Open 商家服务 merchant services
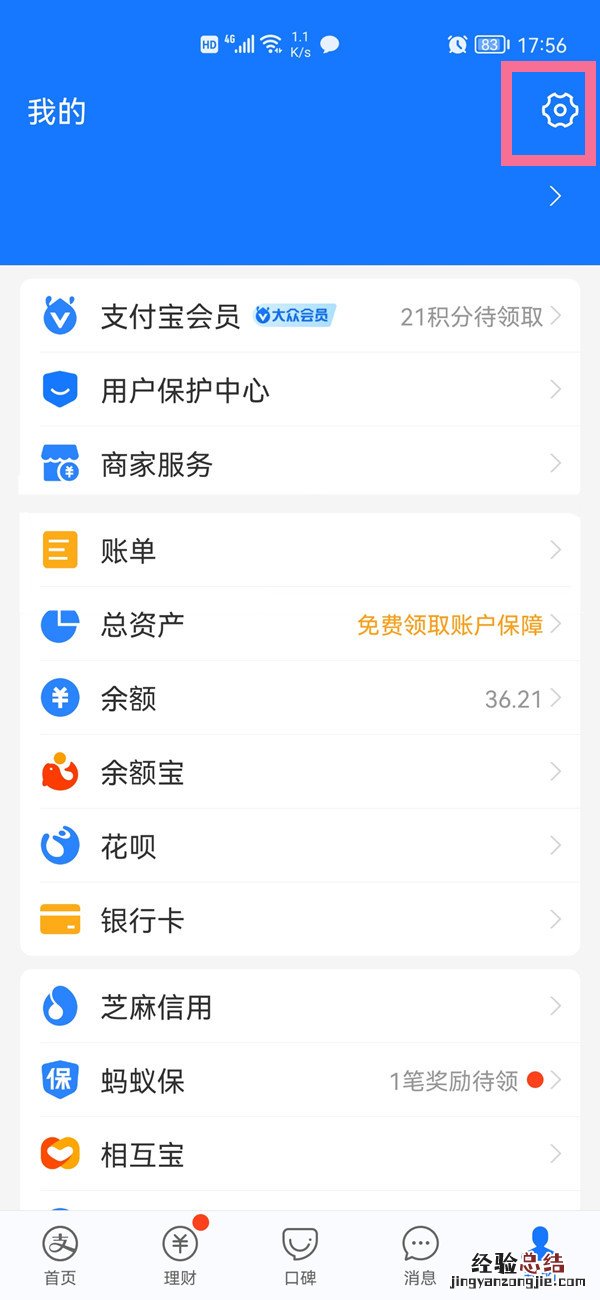This screenshot has width=600, height=1300. click(300, 464)
